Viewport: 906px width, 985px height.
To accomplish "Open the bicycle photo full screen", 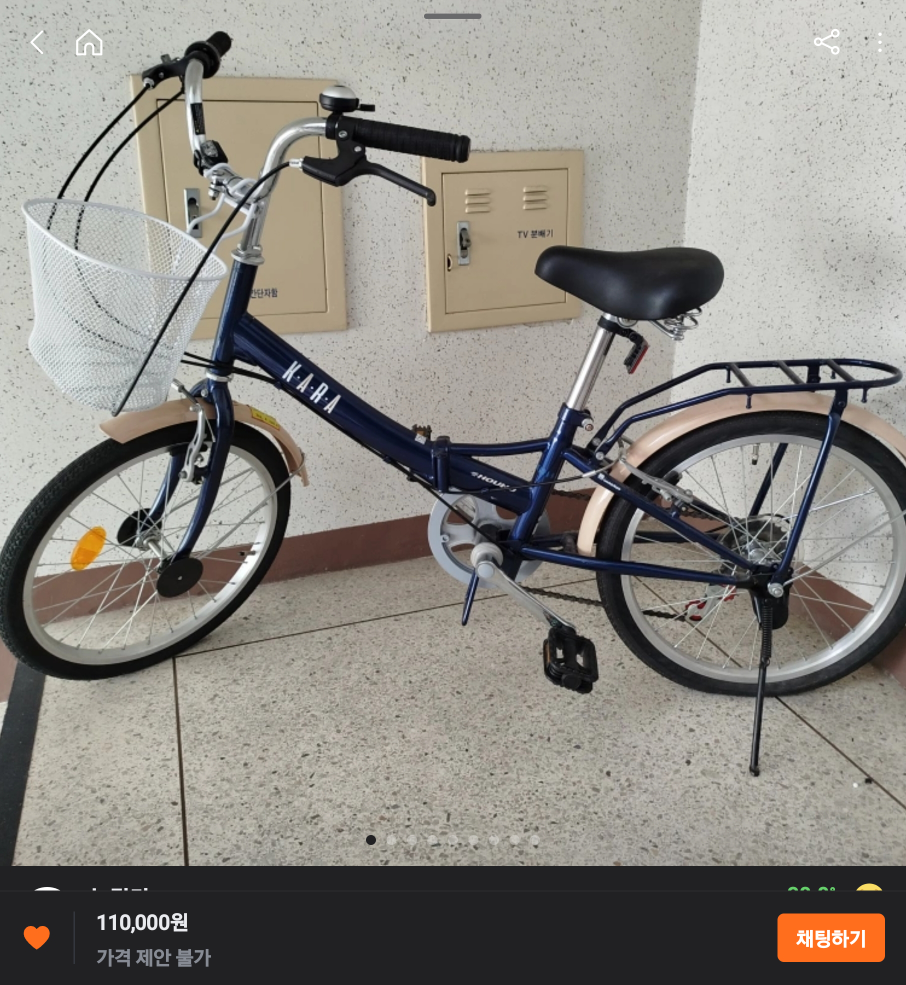I will (452, 450).
